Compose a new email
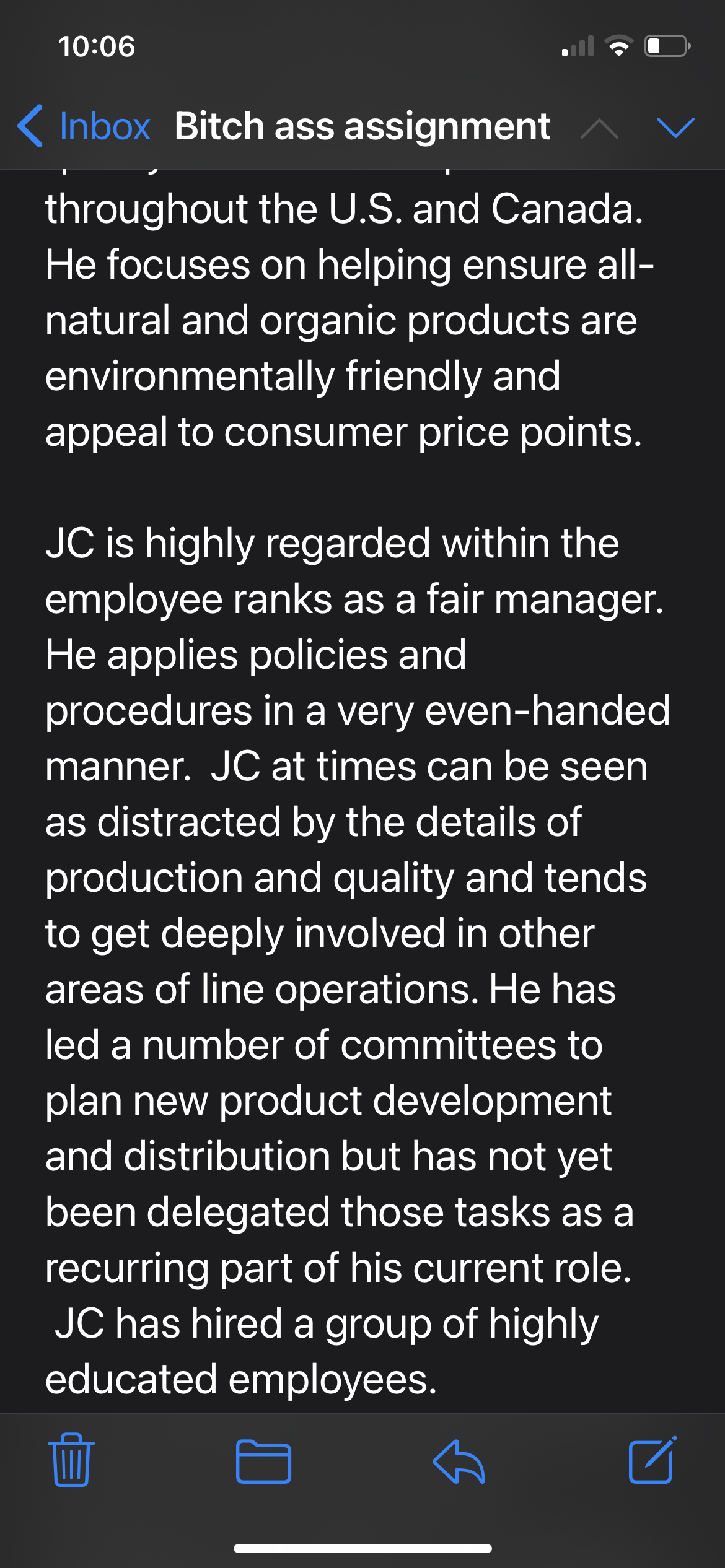The height and width of the screenshot is (1568, 725). tap(652, 1460)
